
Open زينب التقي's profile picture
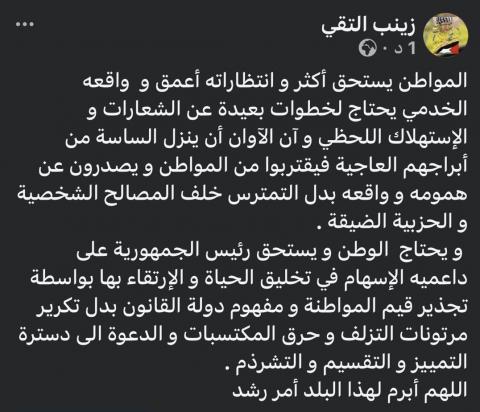tap(446, 36)
